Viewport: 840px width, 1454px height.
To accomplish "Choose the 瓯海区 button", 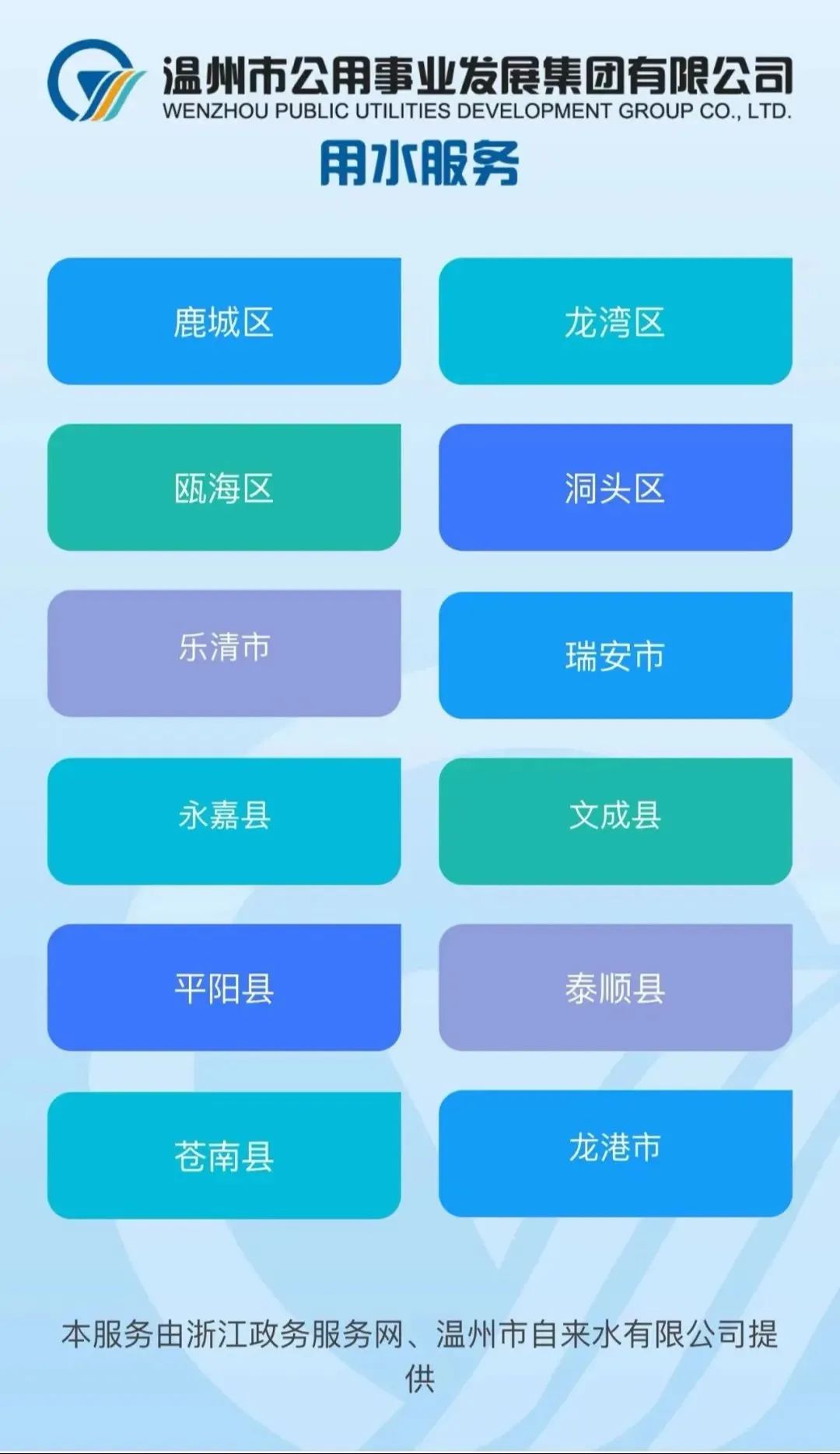I will [224, 488].
